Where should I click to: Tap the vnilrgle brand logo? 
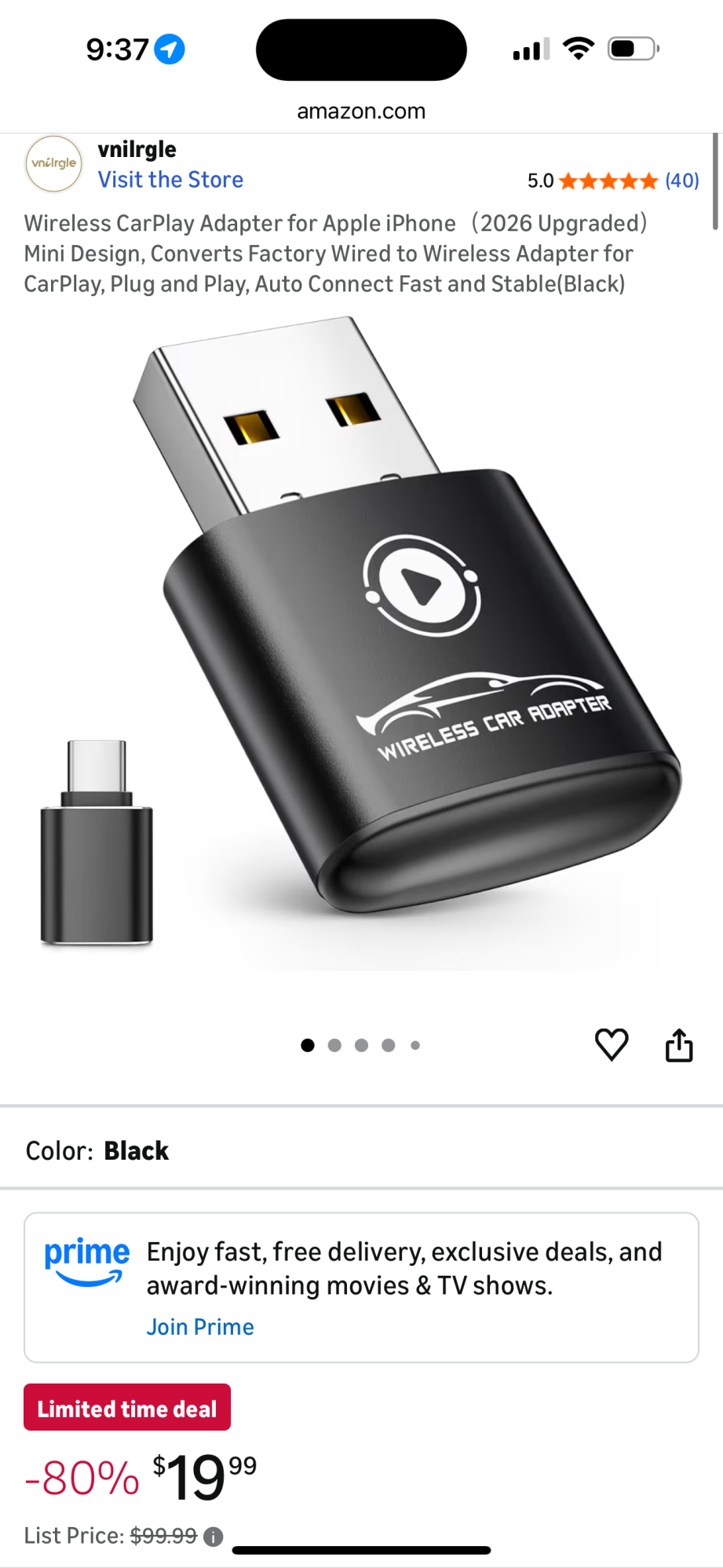coord(53,164)
